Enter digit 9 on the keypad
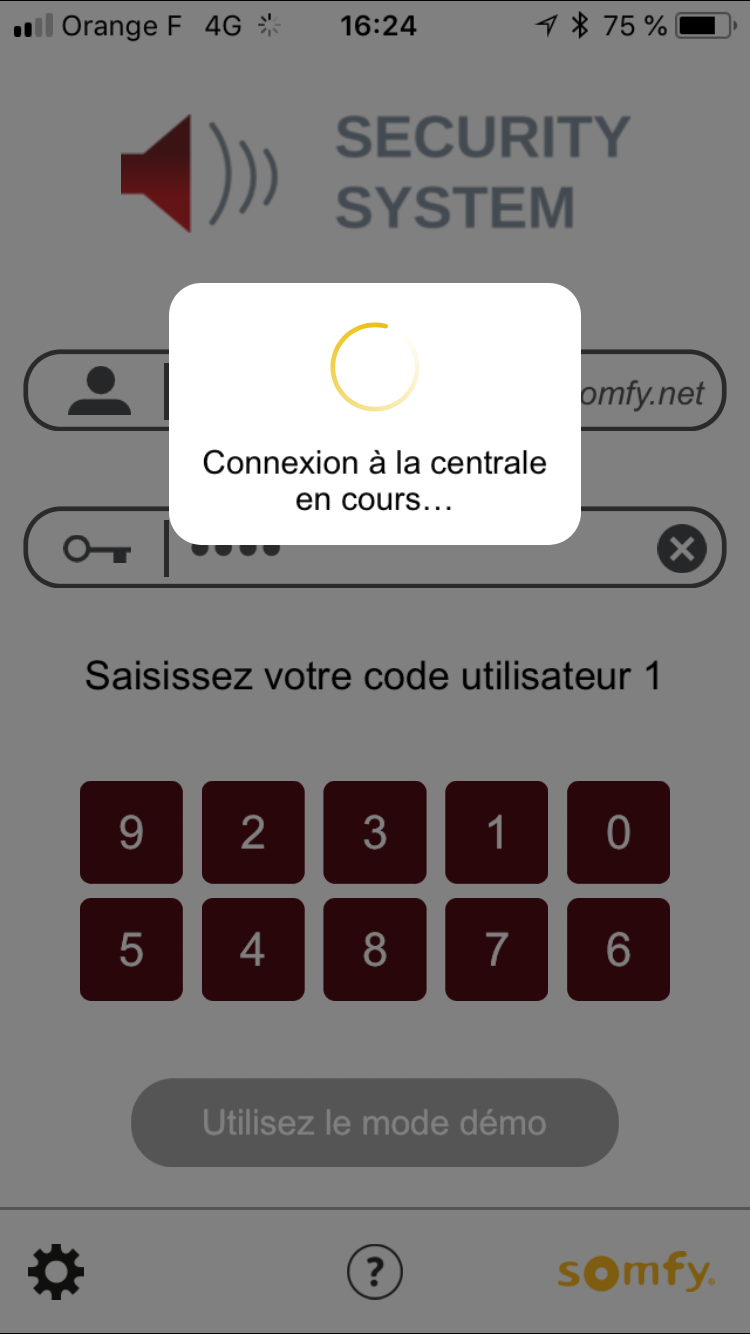Screen dimensions: 750x1334 (x=131, y=832)
